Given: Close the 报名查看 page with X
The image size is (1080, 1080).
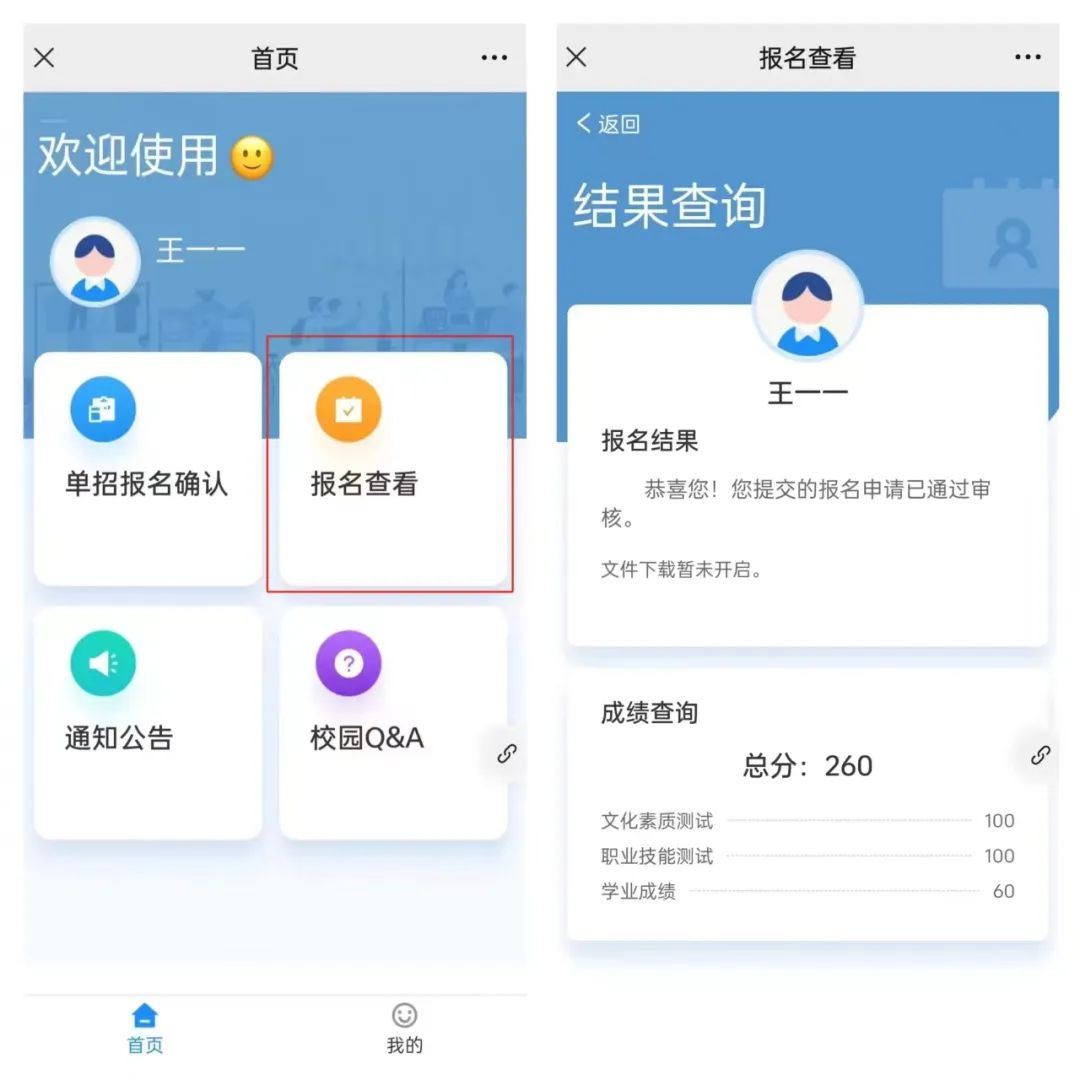Looking at the screenshot, I should tap(577, 58).
